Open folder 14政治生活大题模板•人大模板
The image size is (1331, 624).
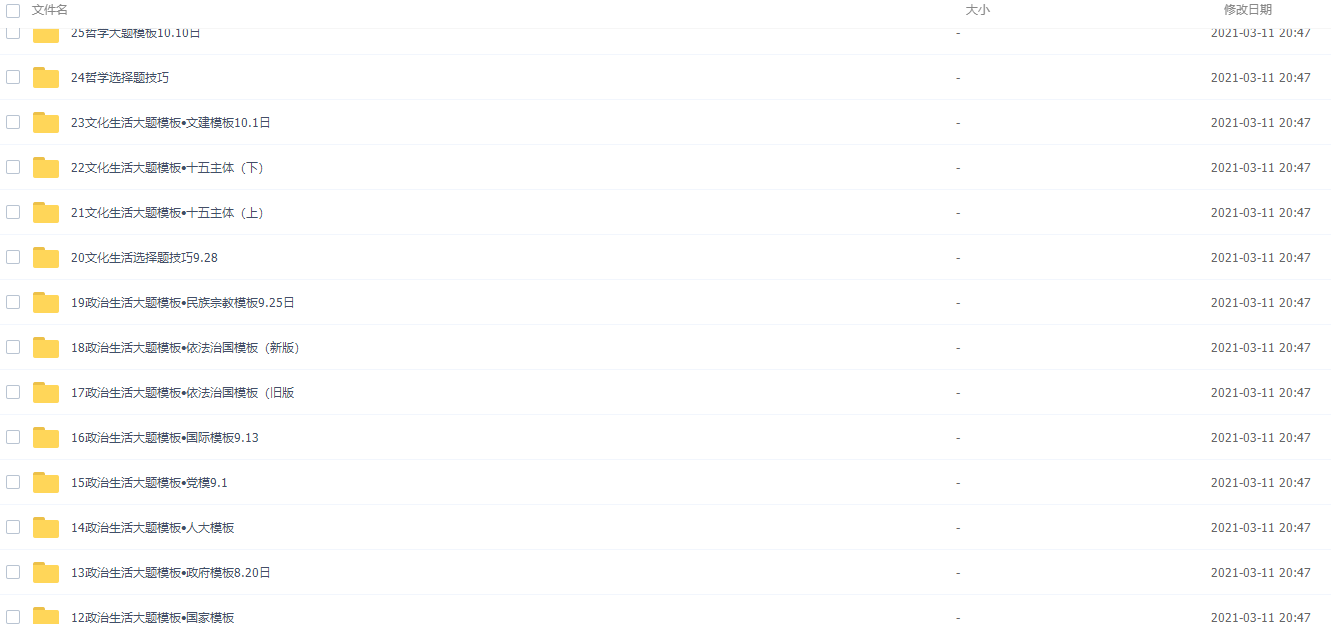(152, 528)
